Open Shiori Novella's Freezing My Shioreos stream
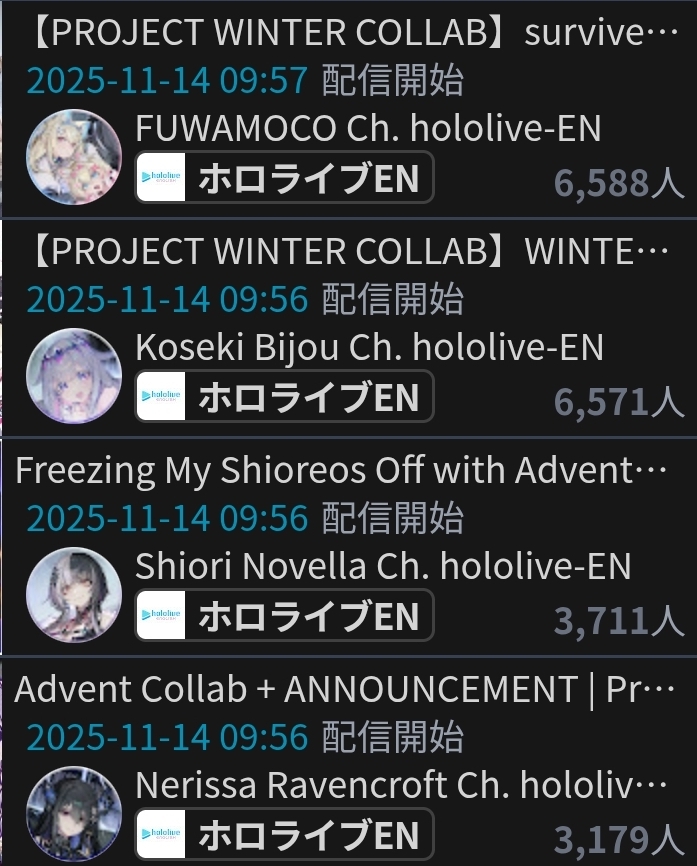This screenshot has width=697, height=866. (340, 470)
